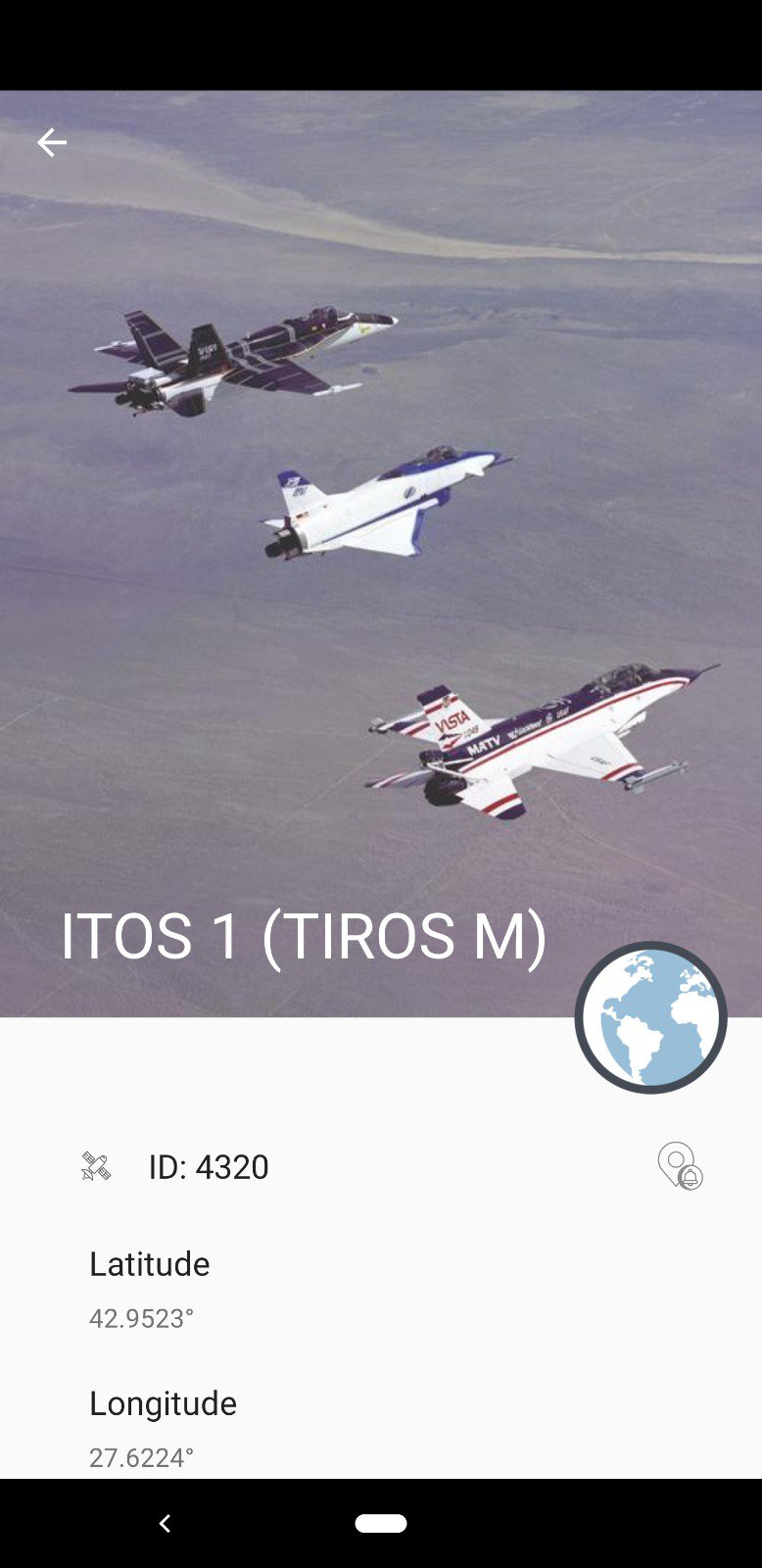Tap the Longitude entry to expand it
Image resolution: width=762 pixels, height=1568 pixels.
coord(163,1403)
